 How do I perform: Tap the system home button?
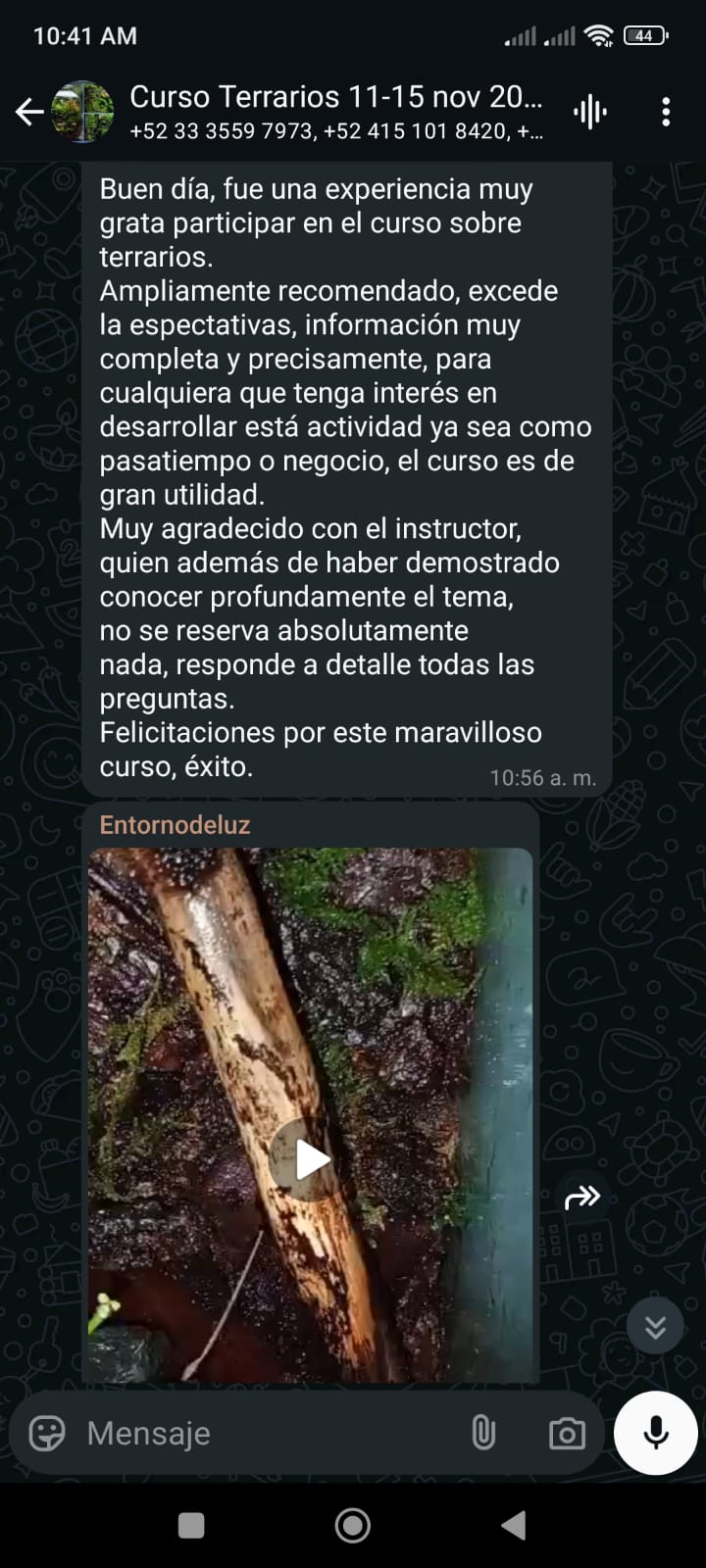pos(353,1525)
